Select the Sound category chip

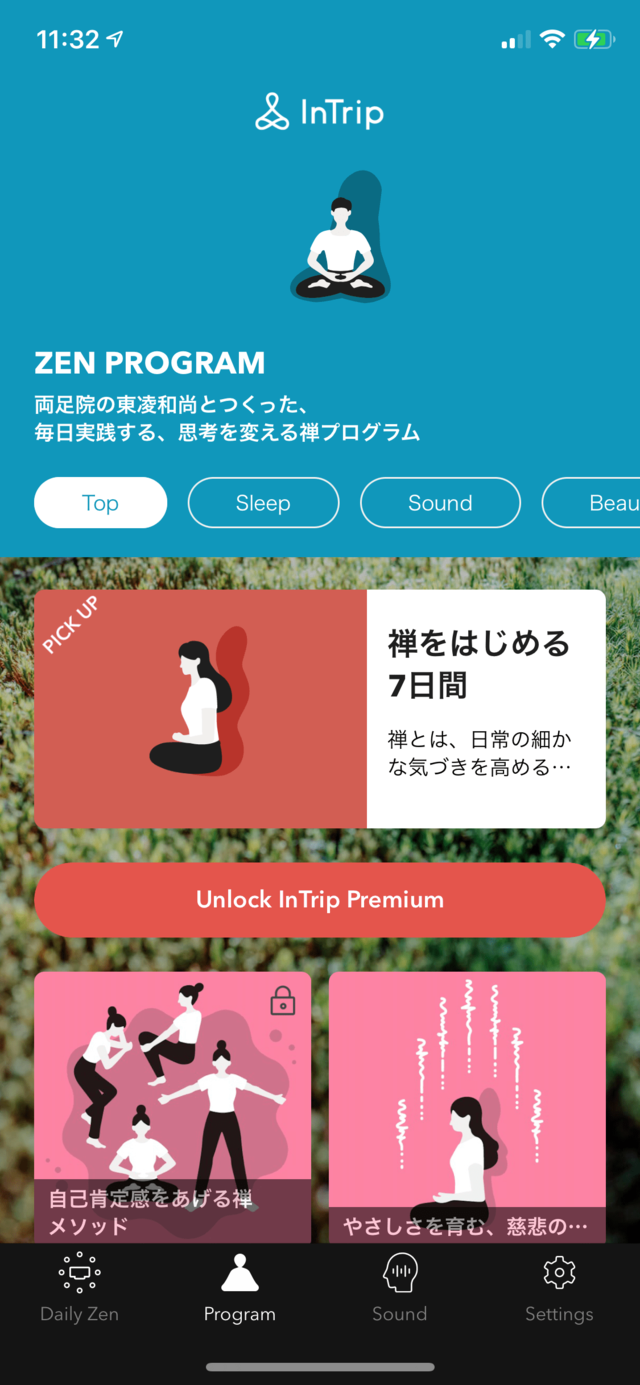(x=440, y=503)
